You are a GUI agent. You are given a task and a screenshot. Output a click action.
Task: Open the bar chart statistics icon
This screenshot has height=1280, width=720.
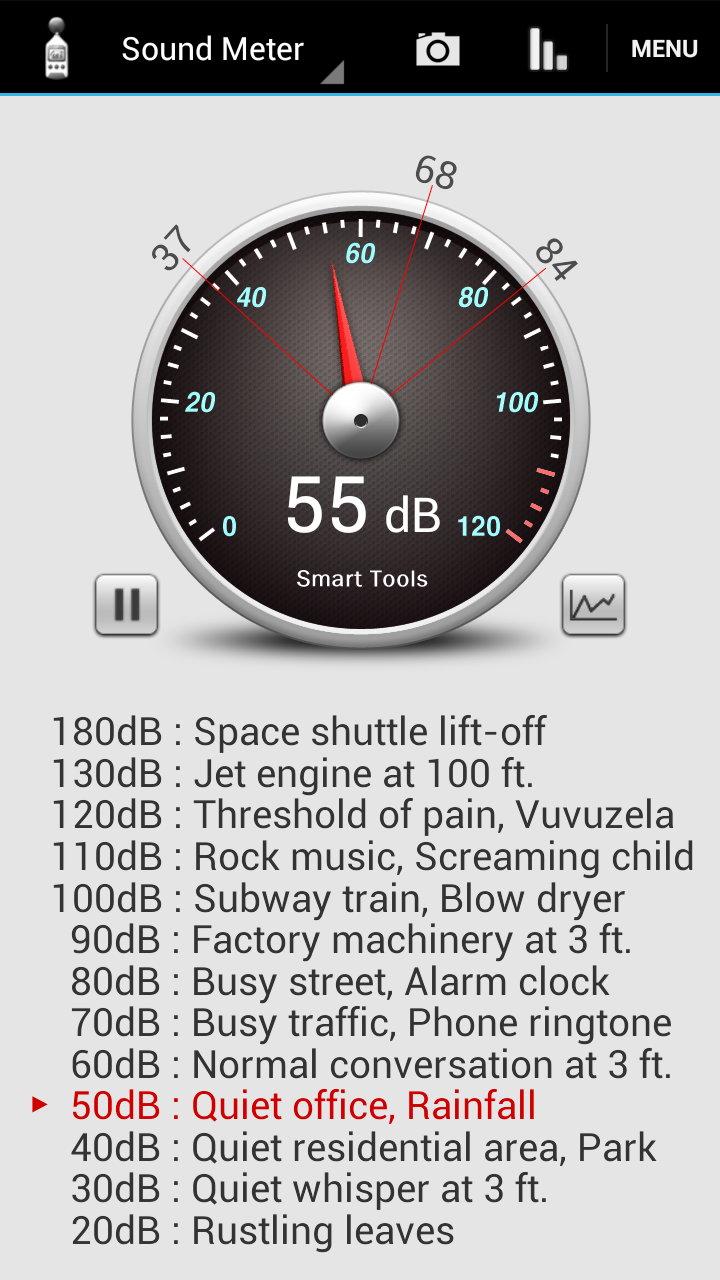click(x=548, y=49)
